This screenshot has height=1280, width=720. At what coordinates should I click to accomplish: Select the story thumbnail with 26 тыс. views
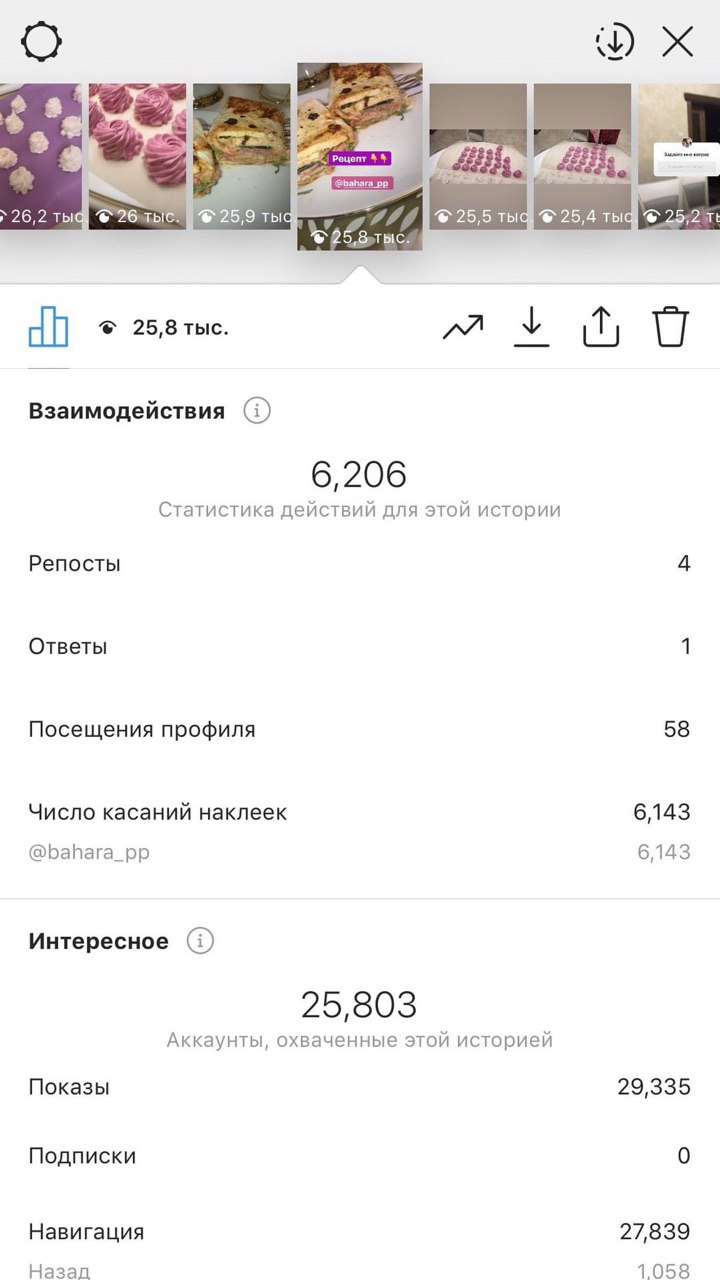click(x=137, y=157)
